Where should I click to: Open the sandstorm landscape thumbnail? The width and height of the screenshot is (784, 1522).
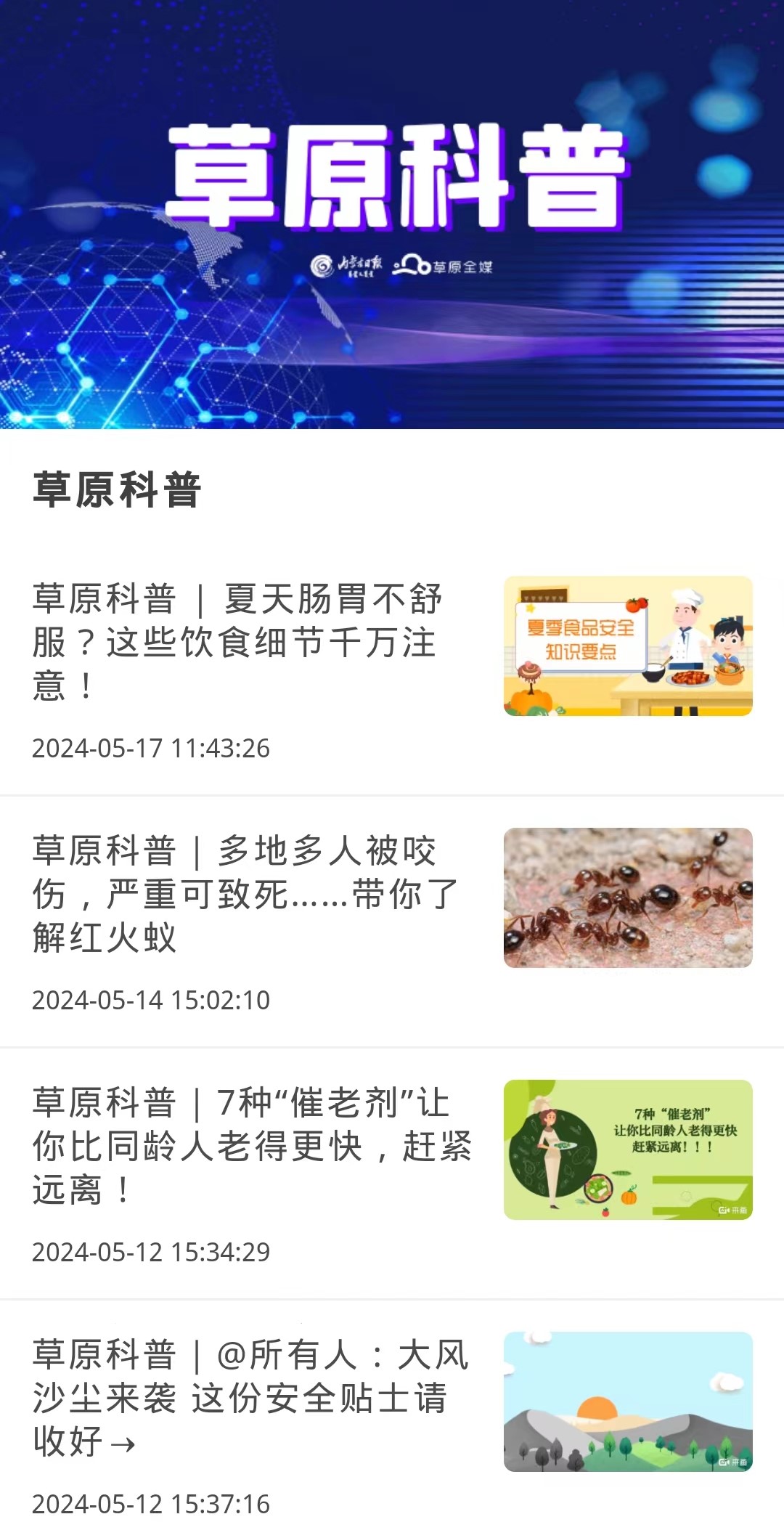tap(628, 1401)
